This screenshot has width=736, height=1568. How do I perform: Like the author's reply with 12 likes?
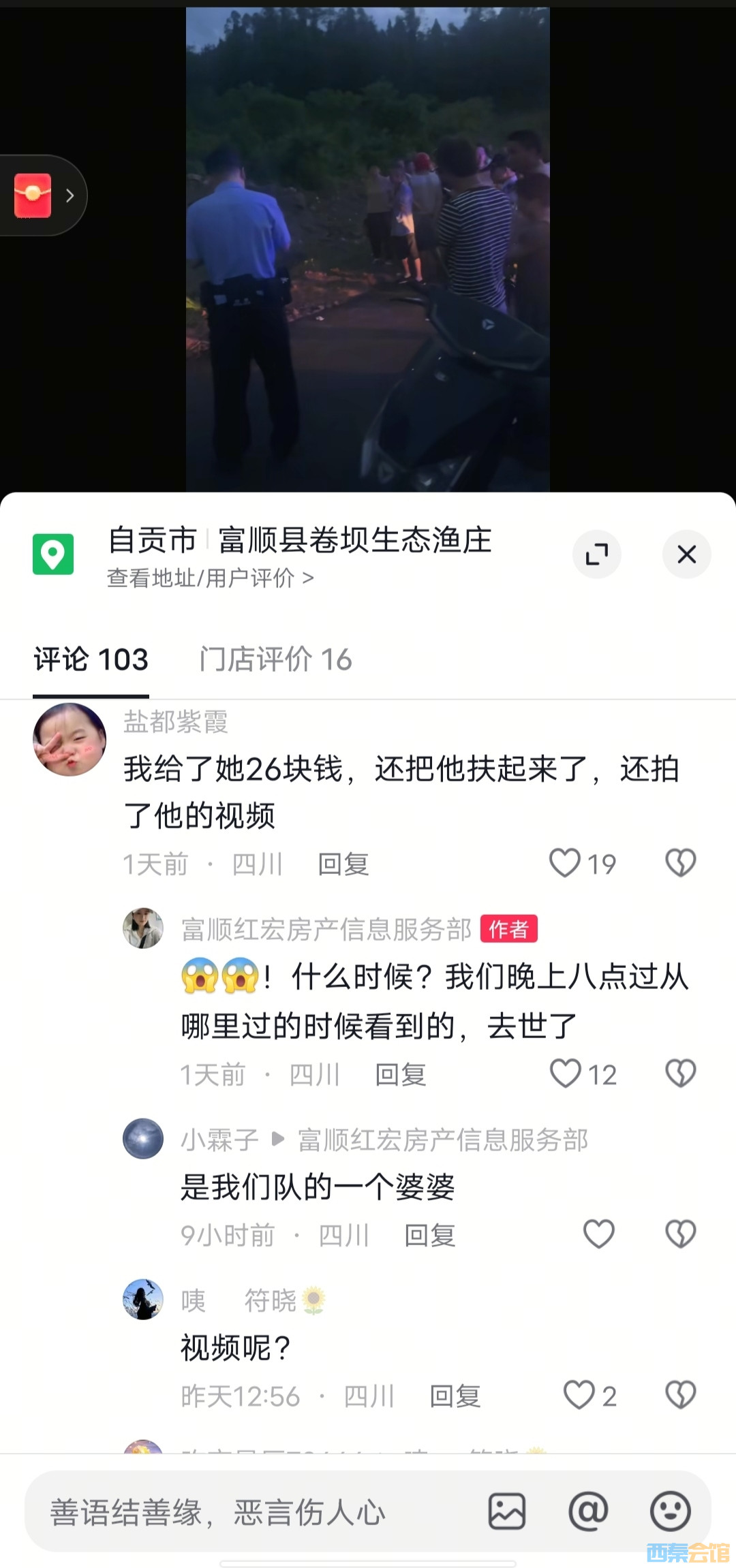pyautogui.click(x=566, y=1073)
